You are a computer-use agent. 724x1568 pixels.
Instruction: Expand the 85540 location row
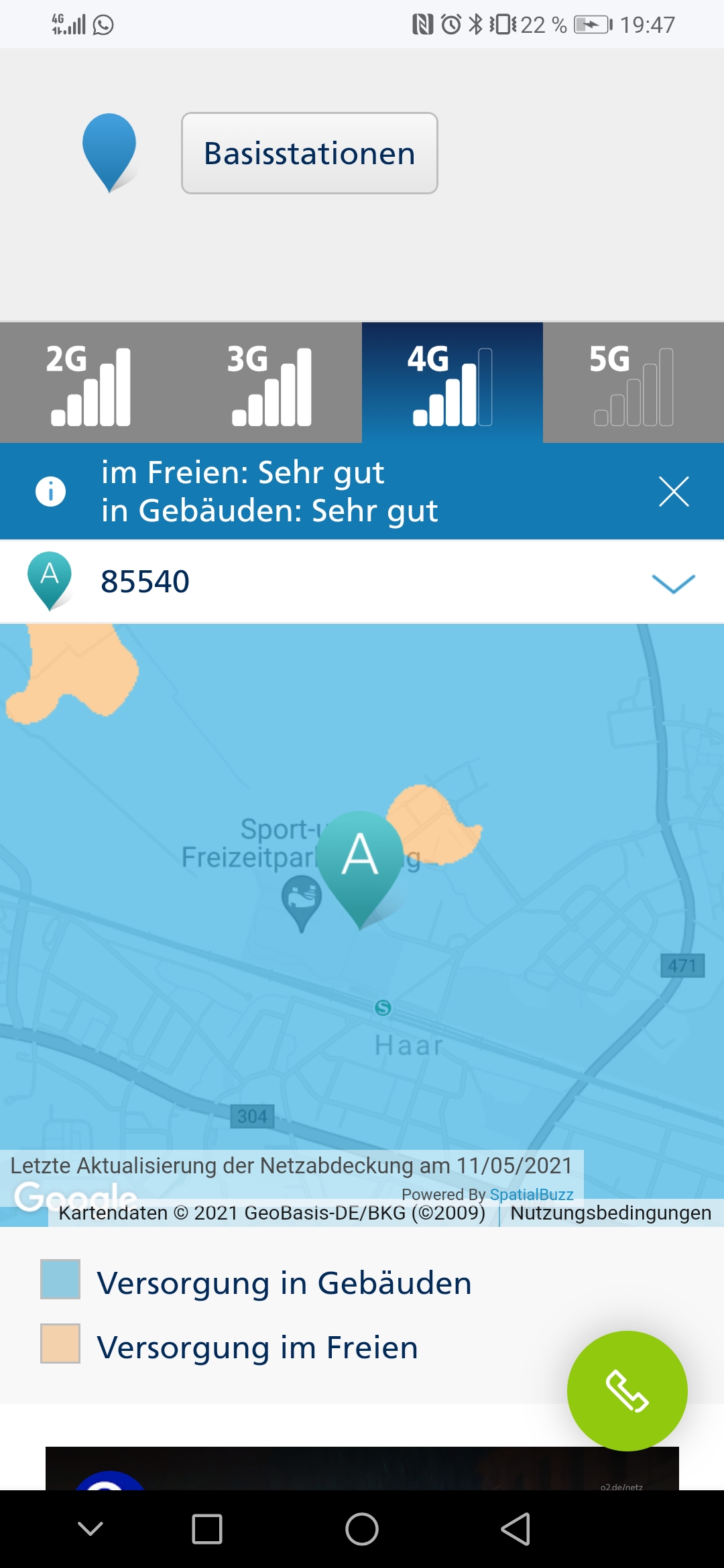pyautogui.click(x=673, y=582)
